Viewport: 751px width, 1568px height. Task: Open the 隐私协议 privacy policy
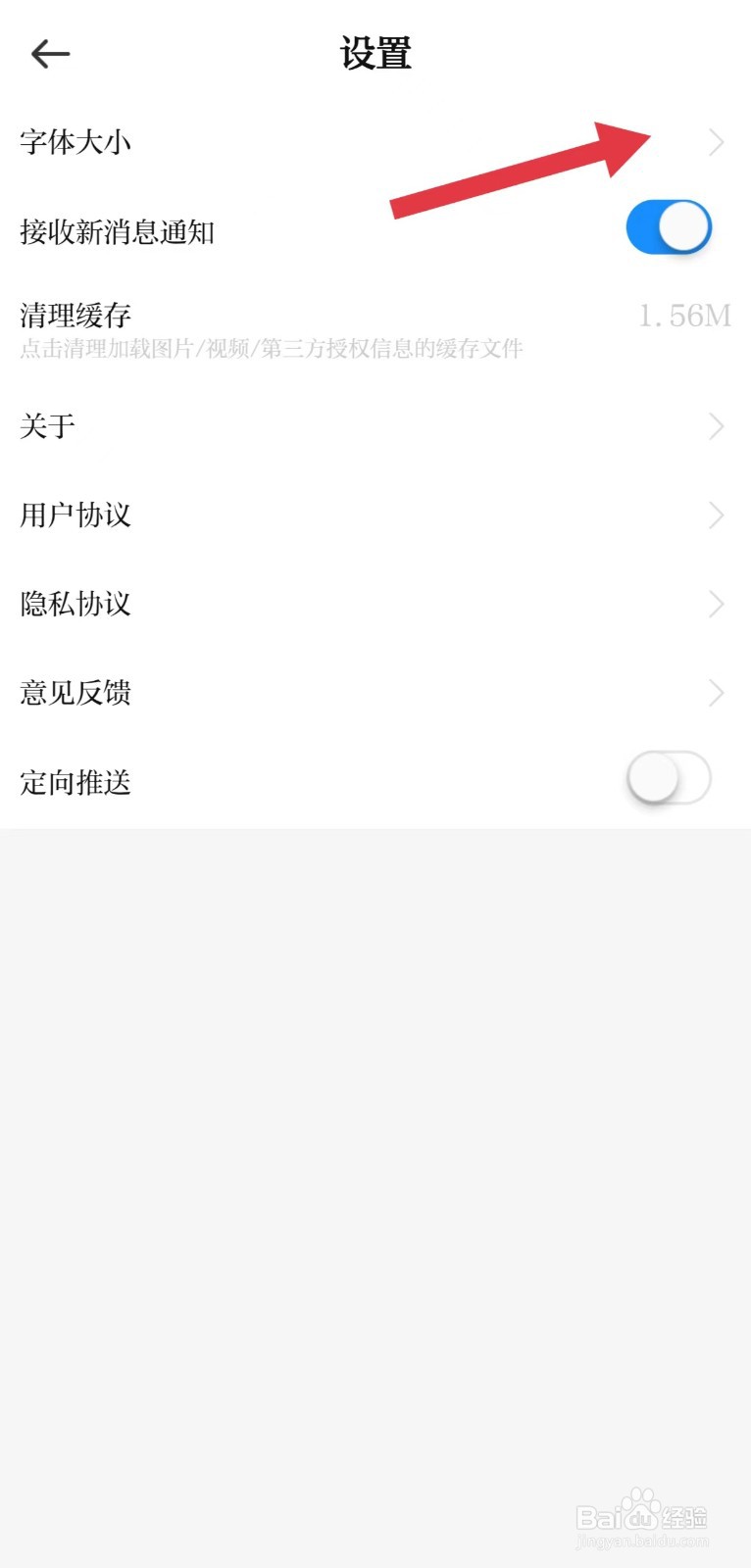[x=76, y=604]
